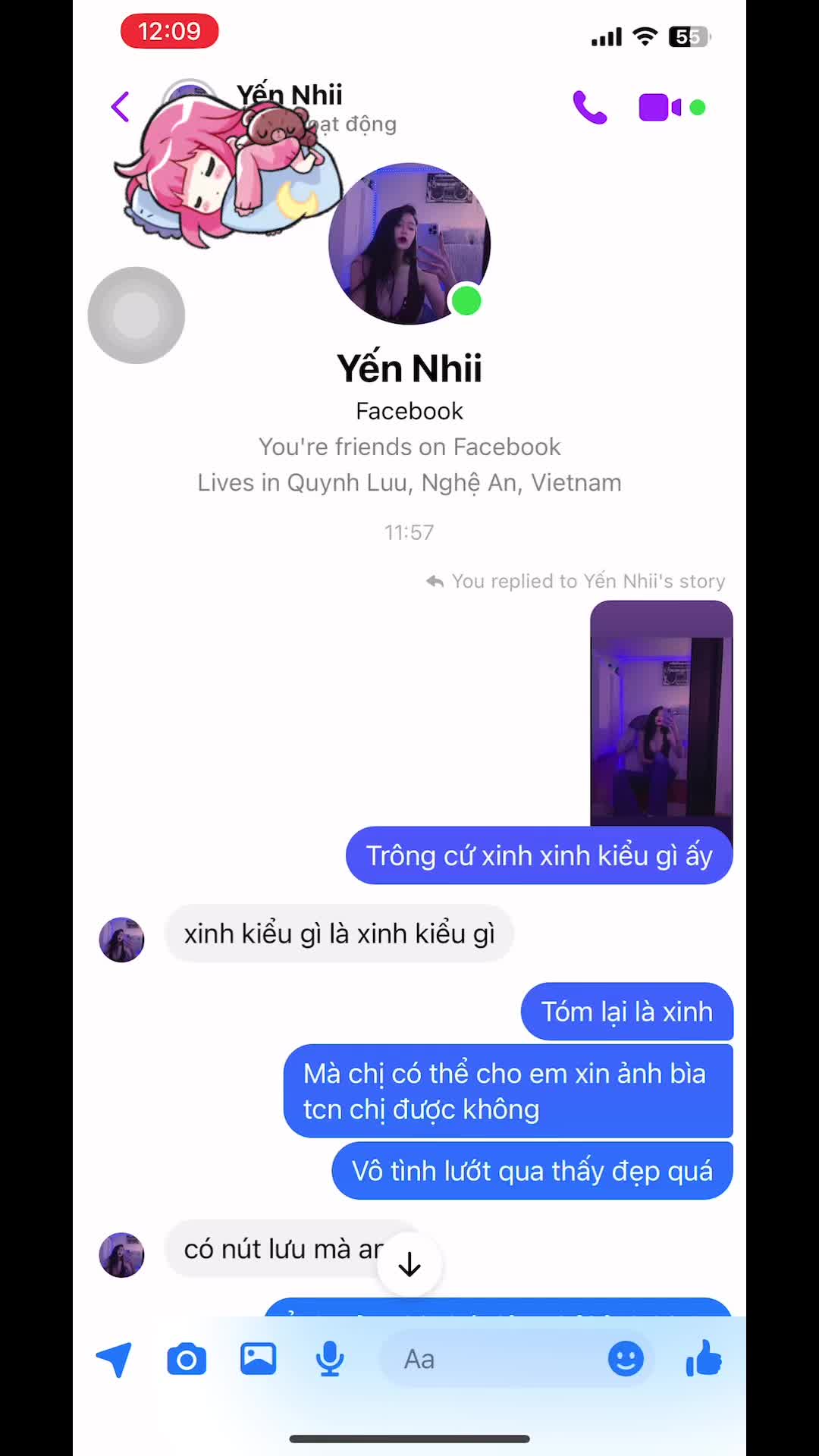The image size is (819, 1456).
Task: Start a voice call with Yến Nhii
Action: tap(589, 107)
